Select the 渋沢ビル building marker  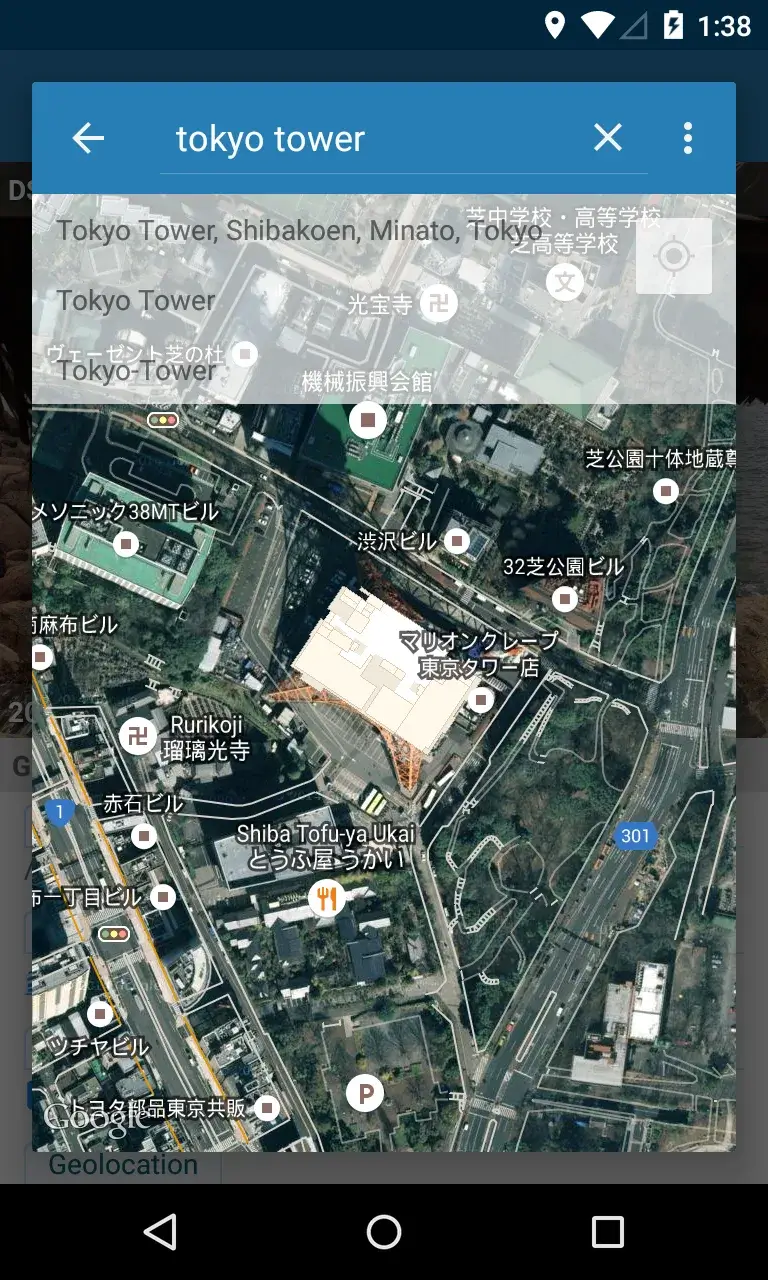click(x=456, y=542)
